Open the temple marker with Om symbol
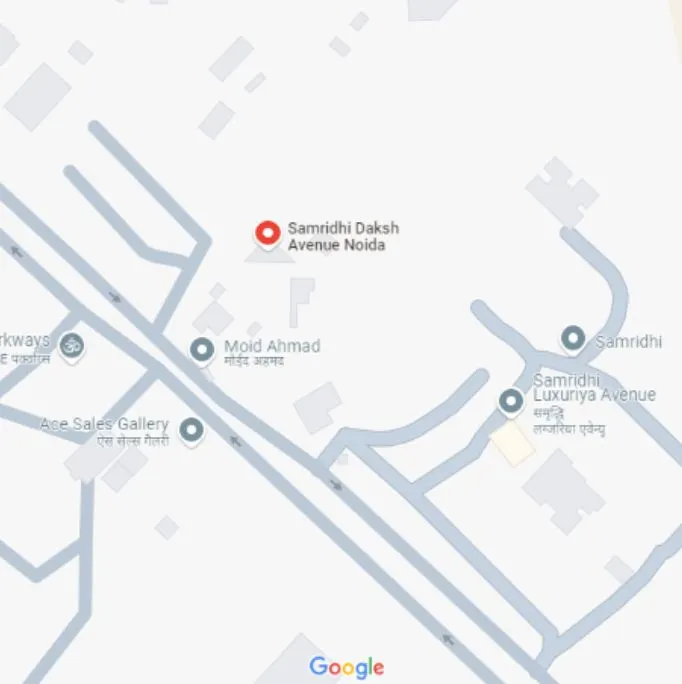This screenshot has height=684, width=682. [x=71, y=347]
